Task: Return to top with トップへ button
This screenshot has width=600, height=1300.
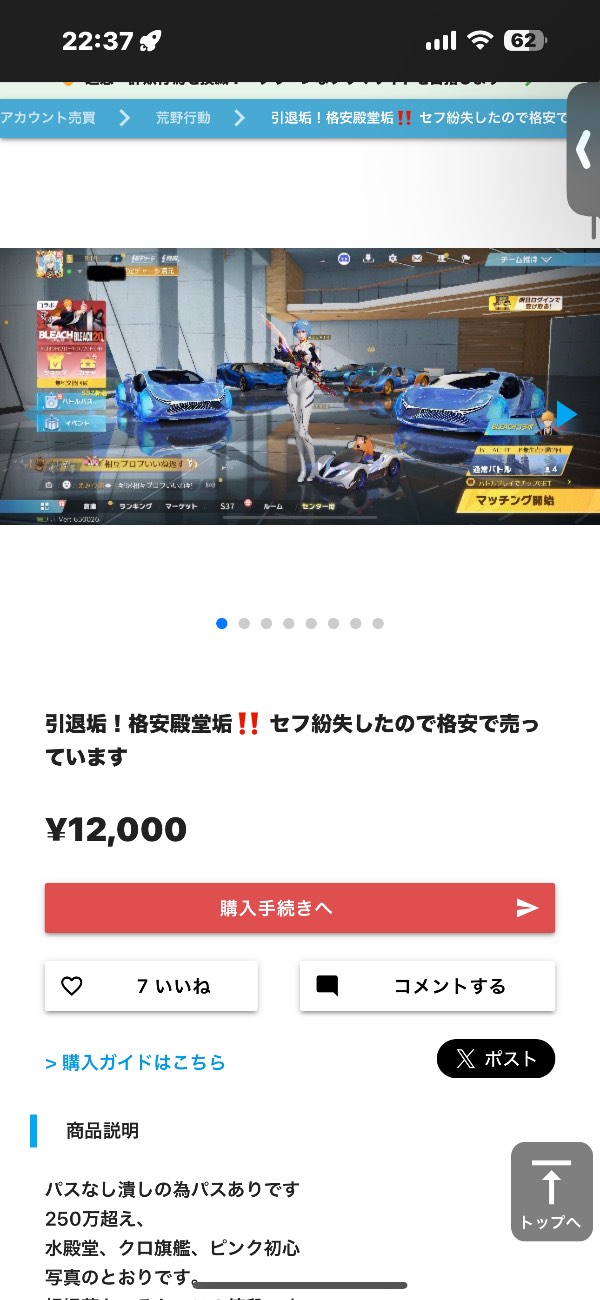Action: [x=551, y=1192]
